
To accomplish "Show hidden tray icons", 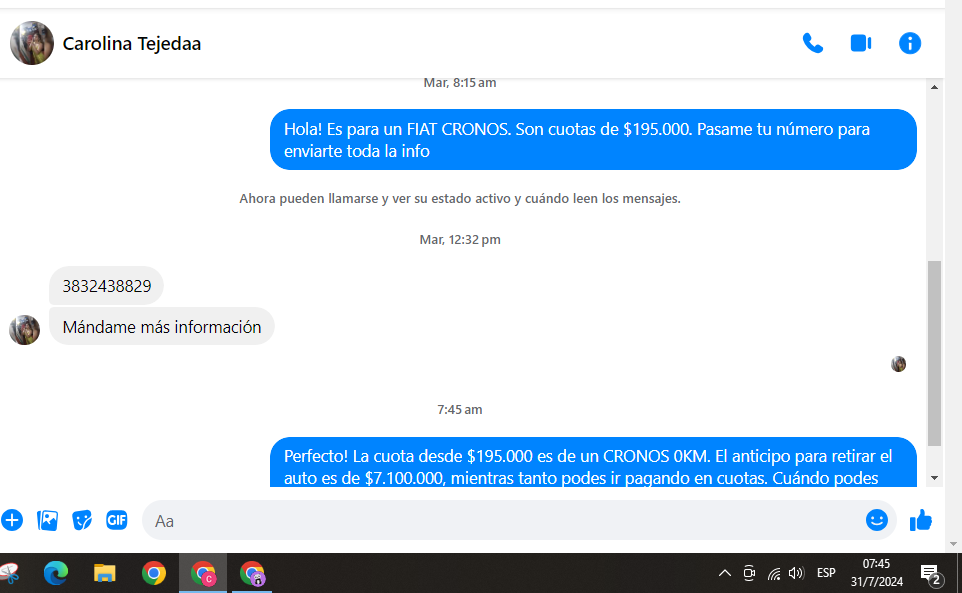I will click(724, 573).
